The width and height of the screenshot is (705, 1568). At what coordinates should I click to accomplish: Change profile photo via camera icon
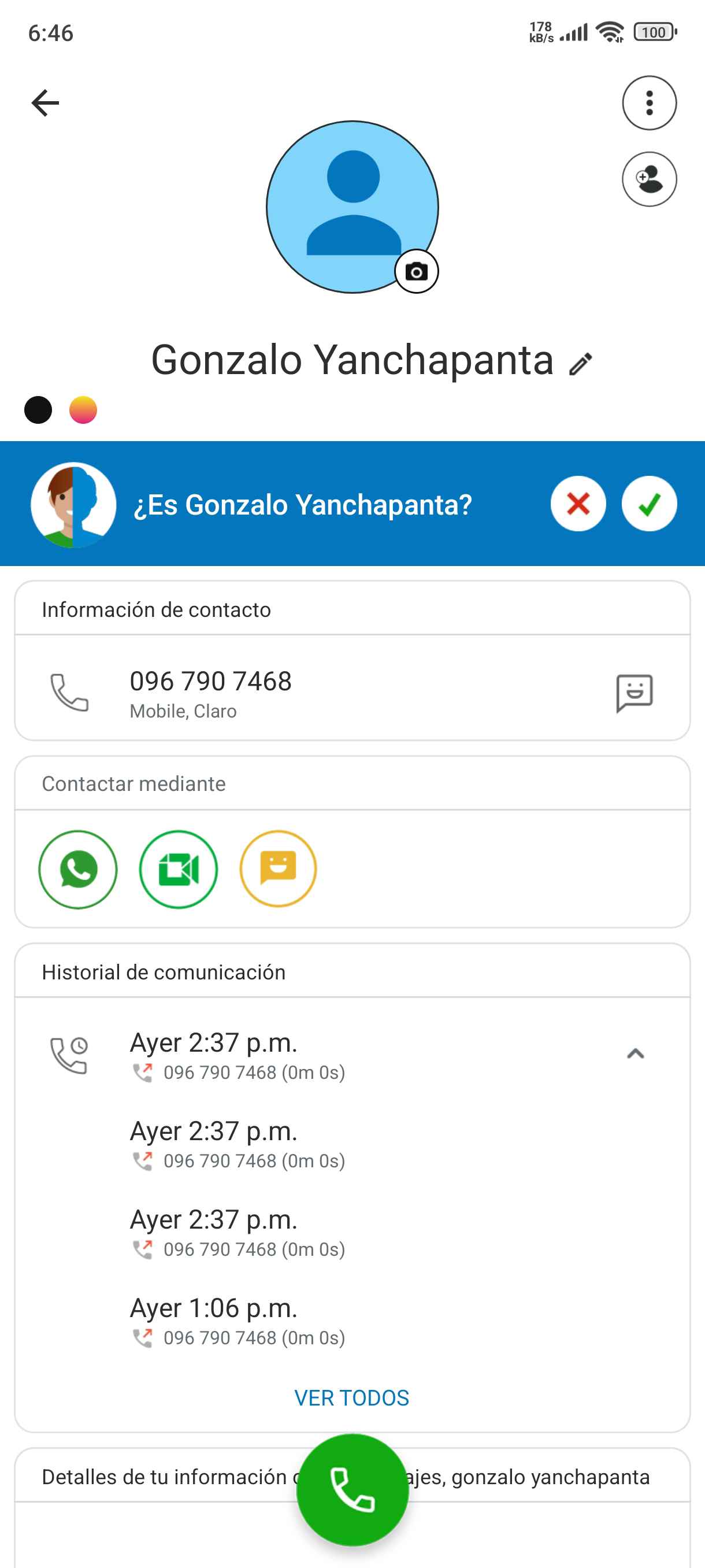416,272
